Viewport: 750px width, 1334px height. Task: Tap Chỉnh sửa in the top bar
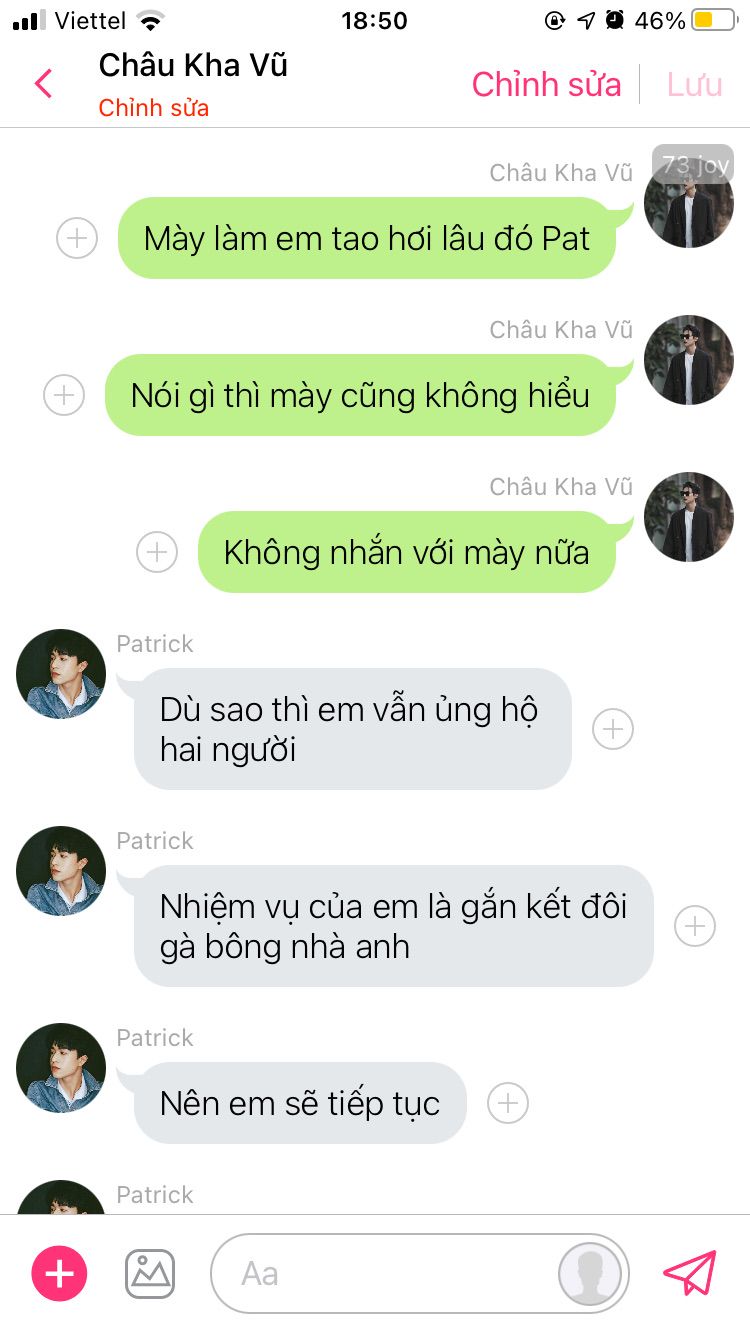(x=546, y=84)
